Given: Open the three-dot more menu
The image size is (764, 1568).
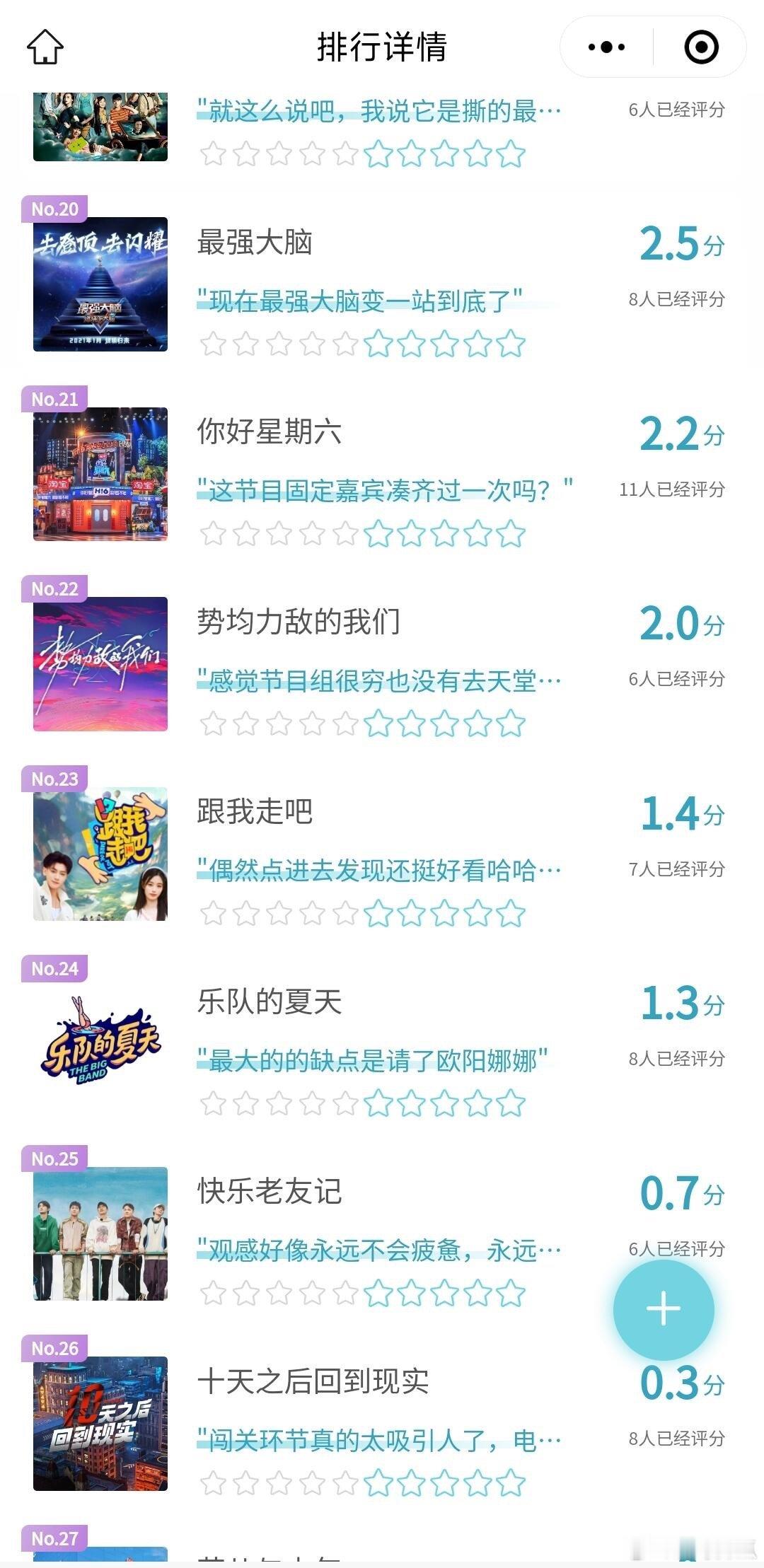Looking at the screenshot, I should (607, 47).
